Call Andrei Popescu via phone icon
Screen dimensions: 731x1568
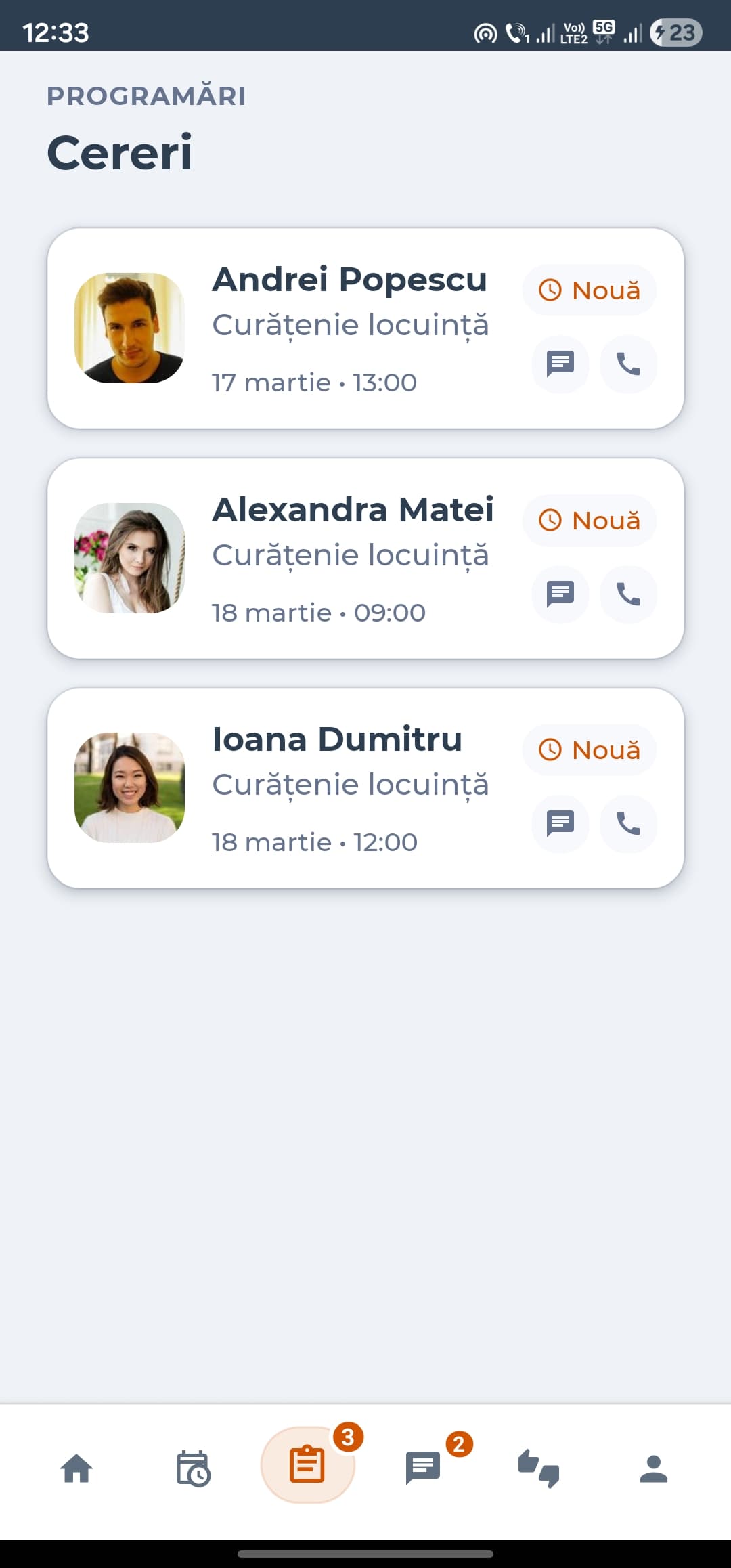627,364
